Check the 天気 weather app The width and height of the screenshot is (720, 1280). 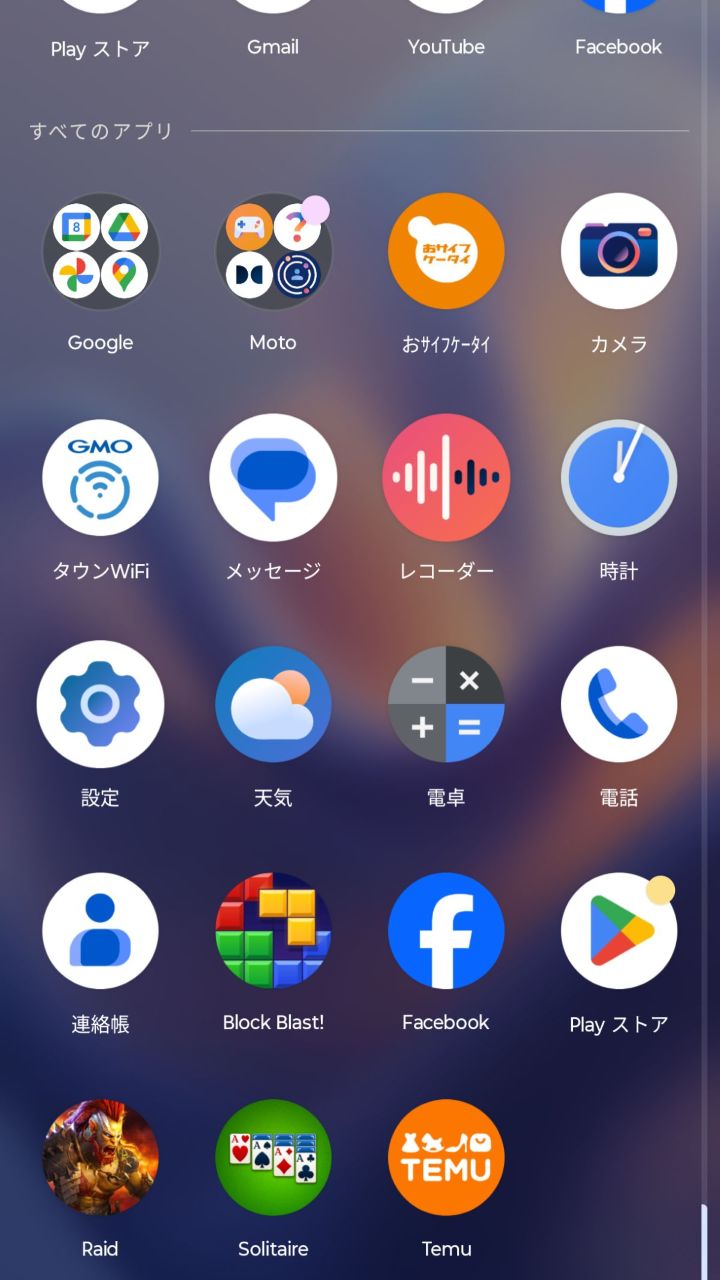[x=273, y=704]
